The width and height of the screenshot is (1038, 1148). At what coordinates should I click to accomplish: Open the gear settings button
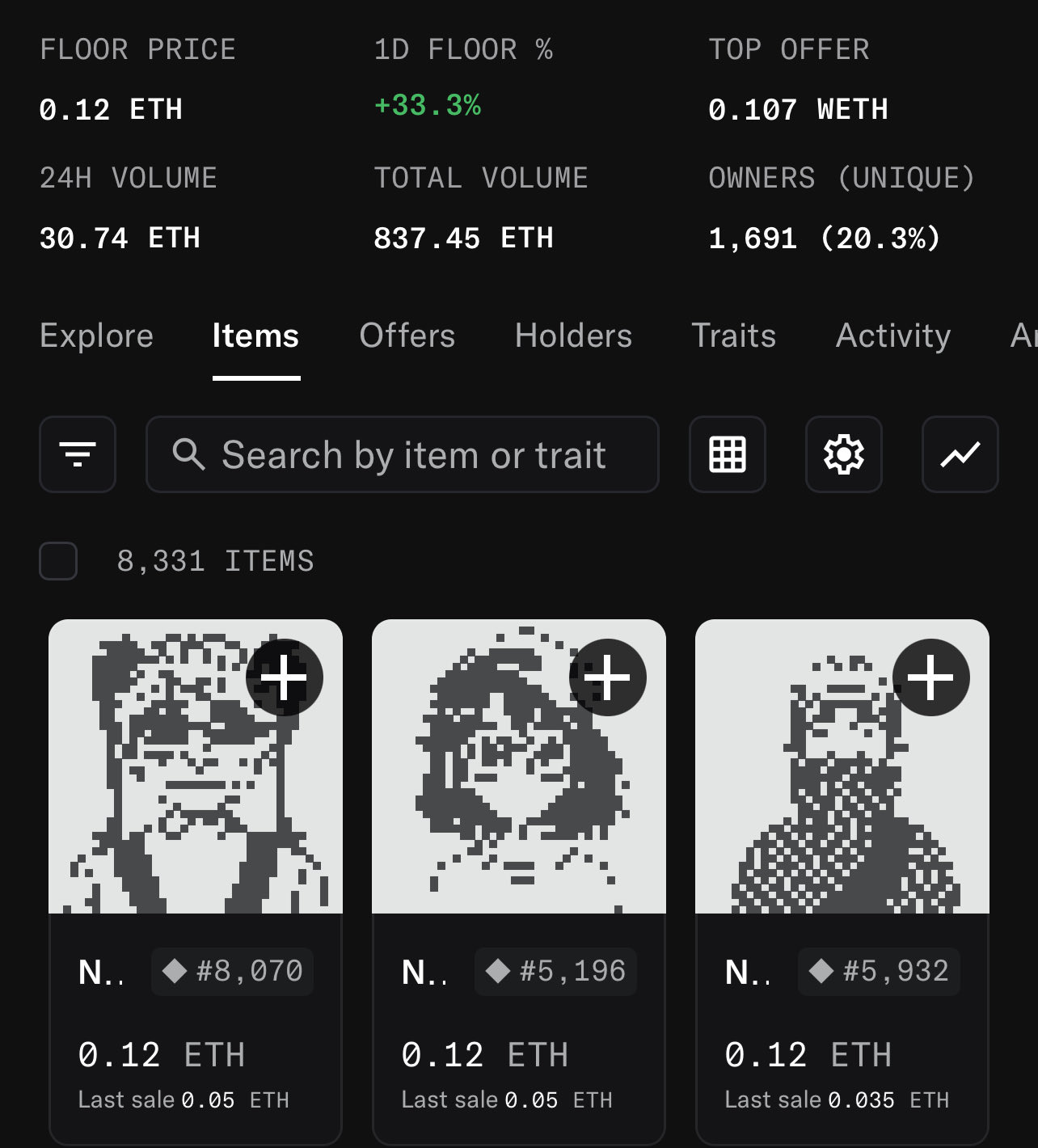(x=843, y=454)
